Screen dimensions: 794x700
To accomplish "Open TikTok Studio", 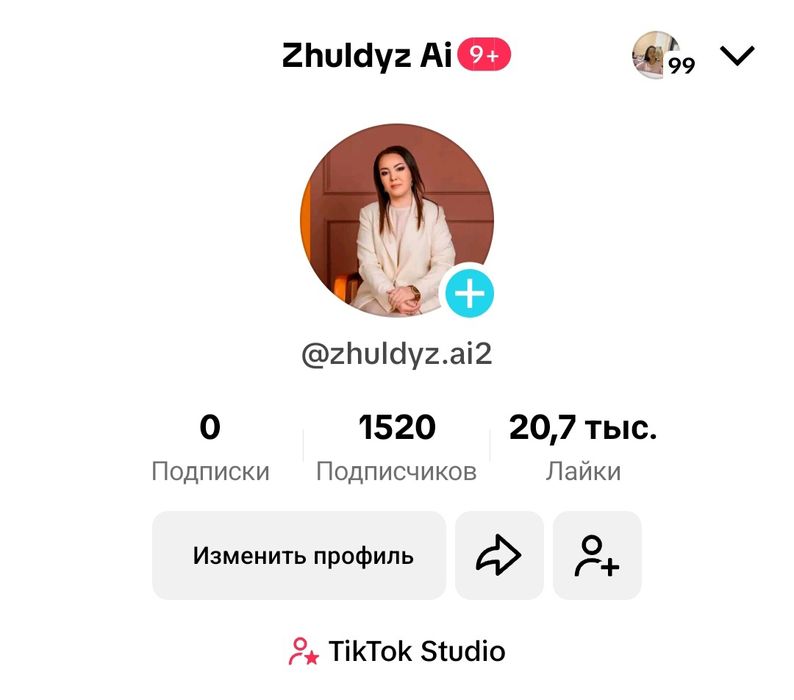I will [397, 652].
